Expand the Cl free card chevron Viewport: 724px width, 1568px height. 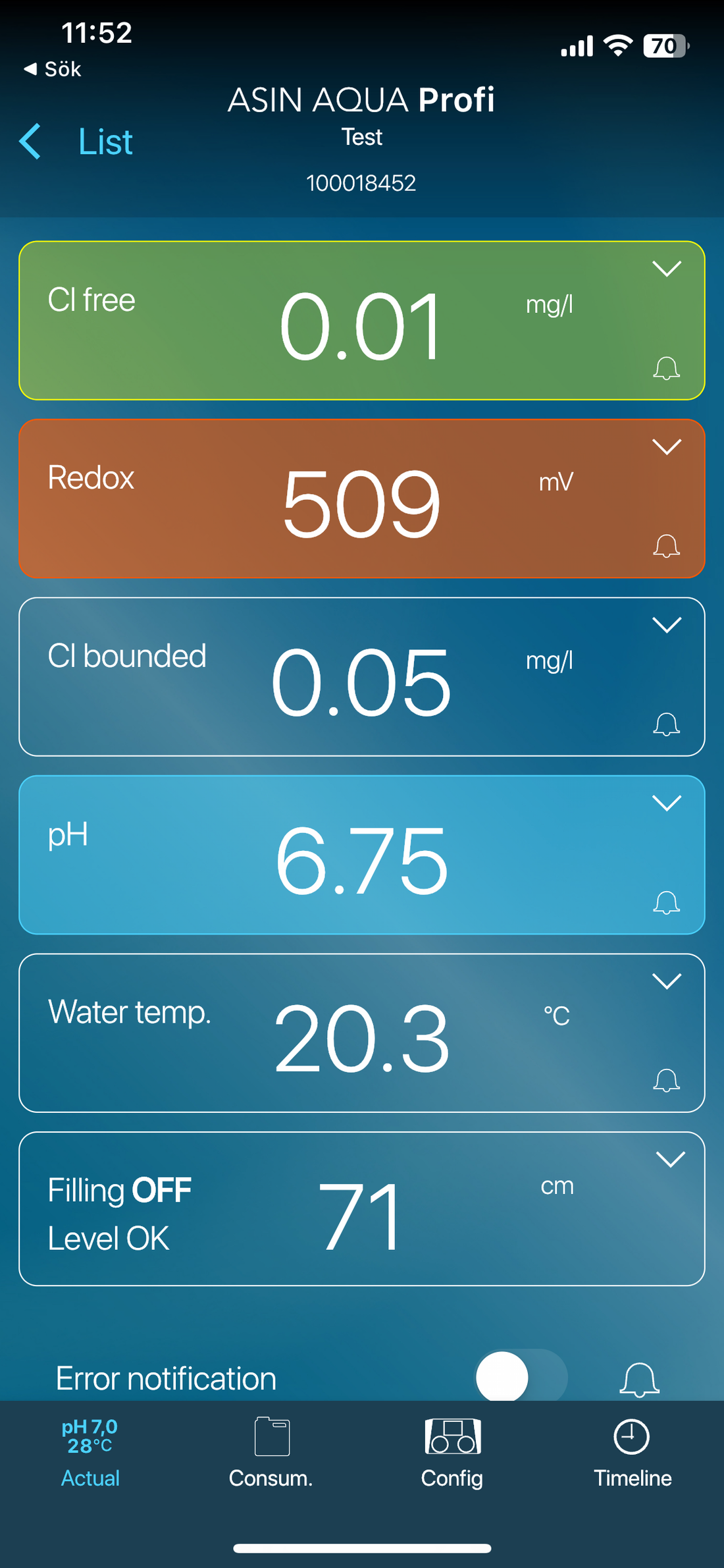click(x=666, y=269)
